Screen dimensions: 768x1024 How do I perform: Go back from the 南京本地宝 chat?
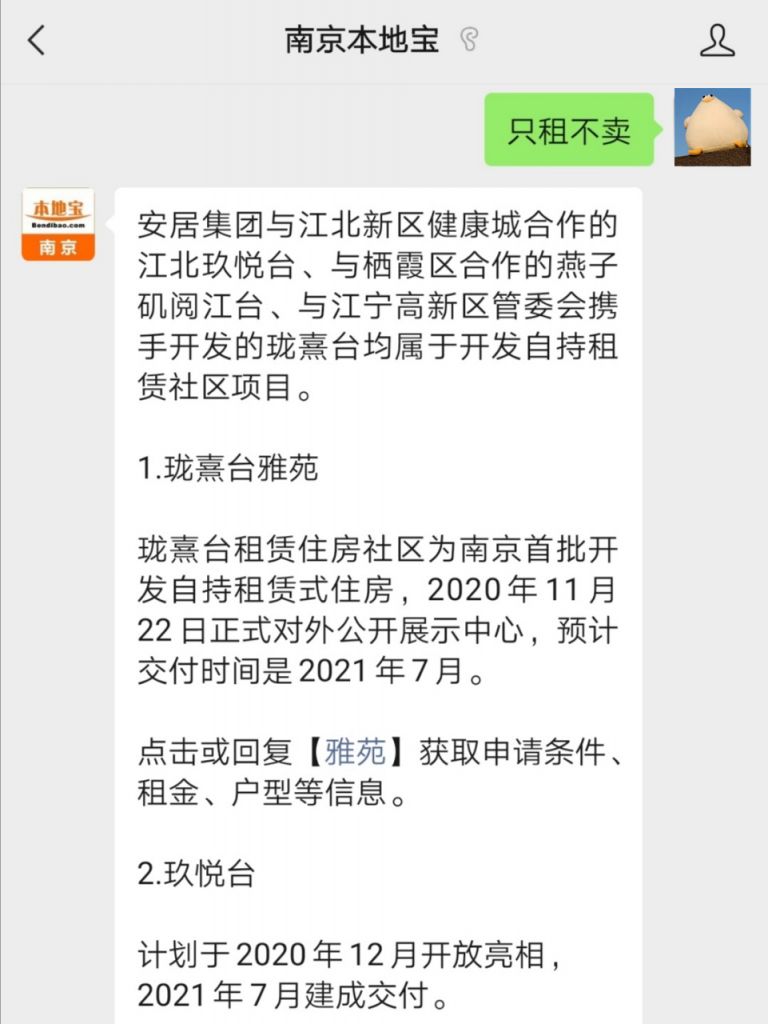tap(37, 41)
